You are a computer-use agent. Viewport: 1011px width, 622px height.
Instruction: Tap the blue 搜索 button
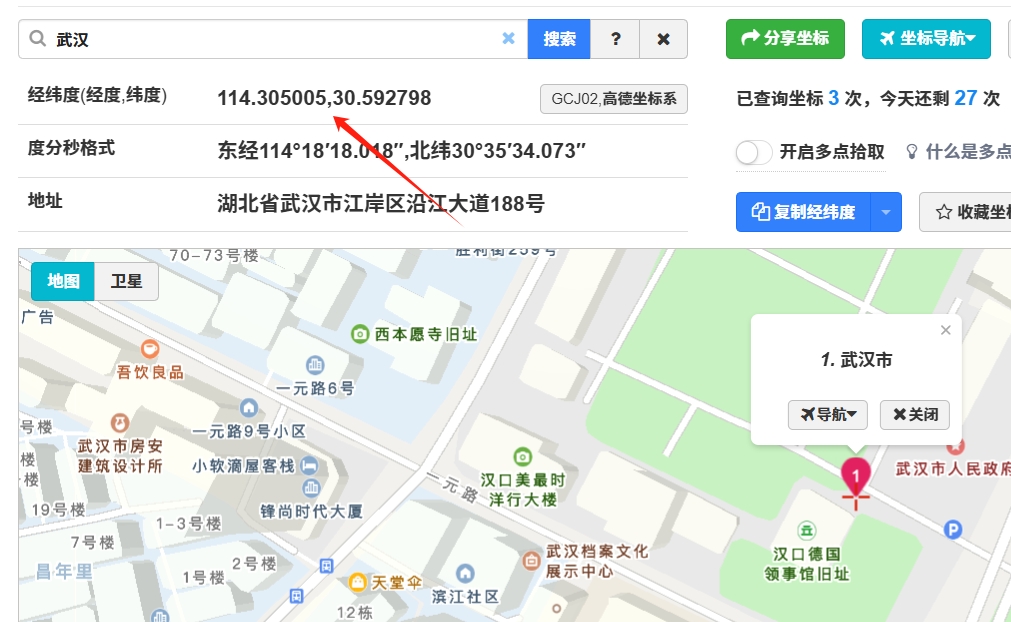[x=559, y=39]
